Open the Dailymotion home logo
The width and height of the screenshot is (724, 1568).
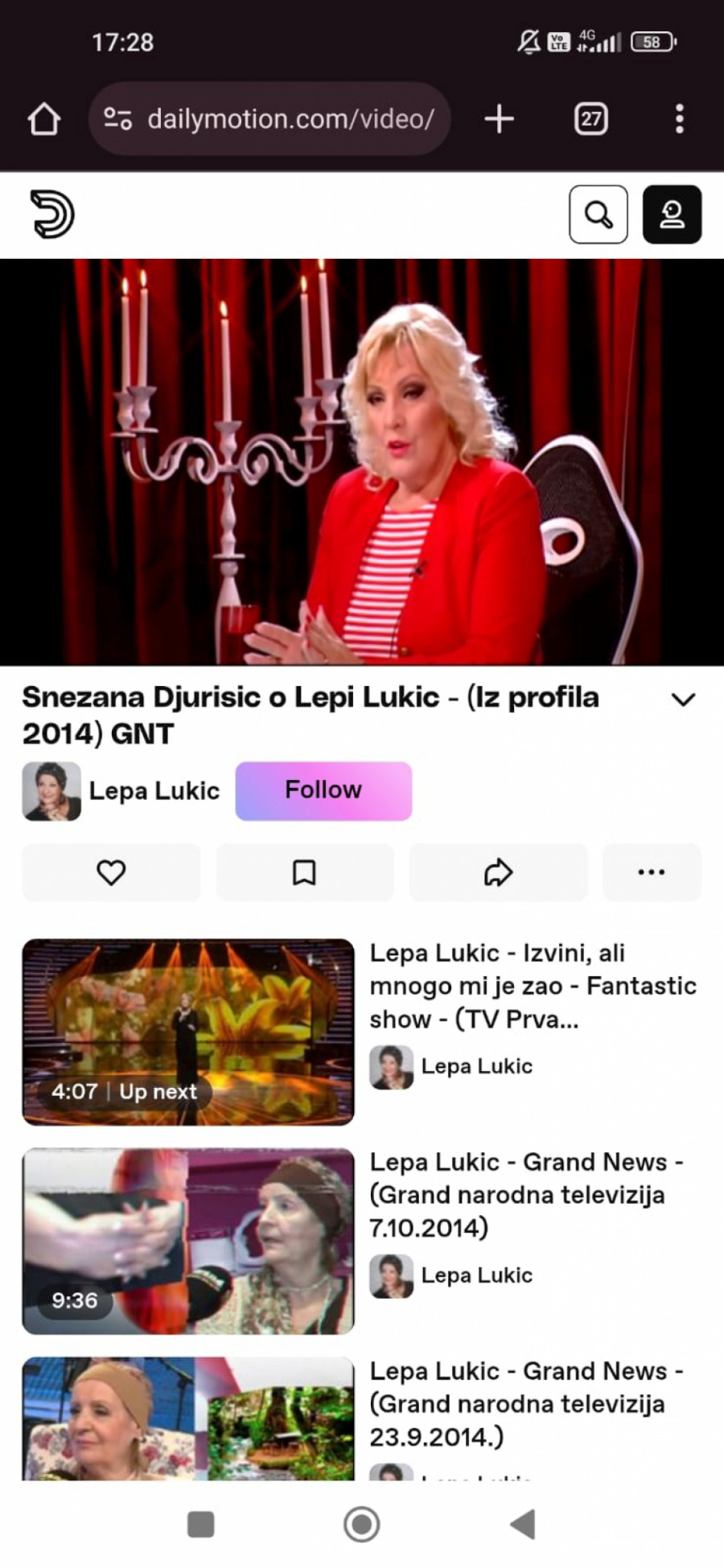click(52, 215)
